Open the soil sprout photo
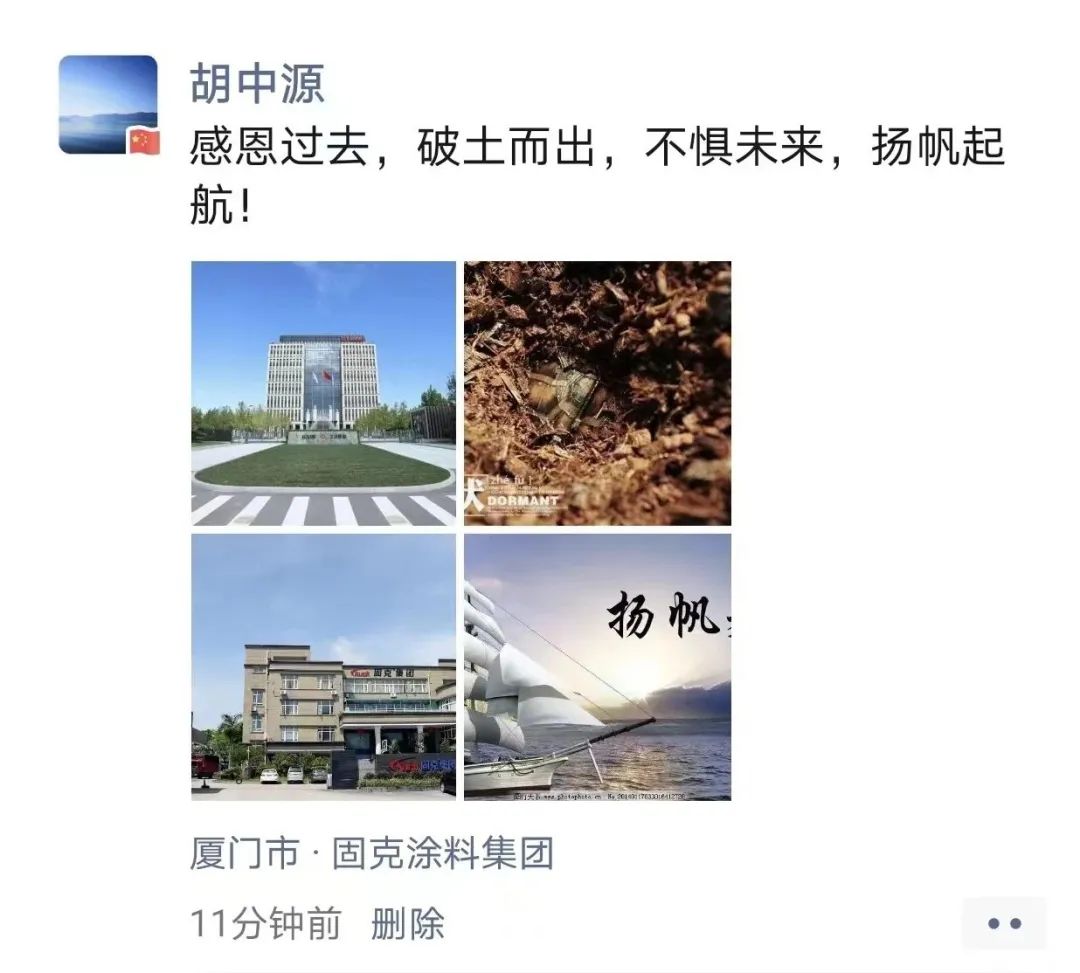Viewport: 1080px width, 973px height. click(597, 393)
